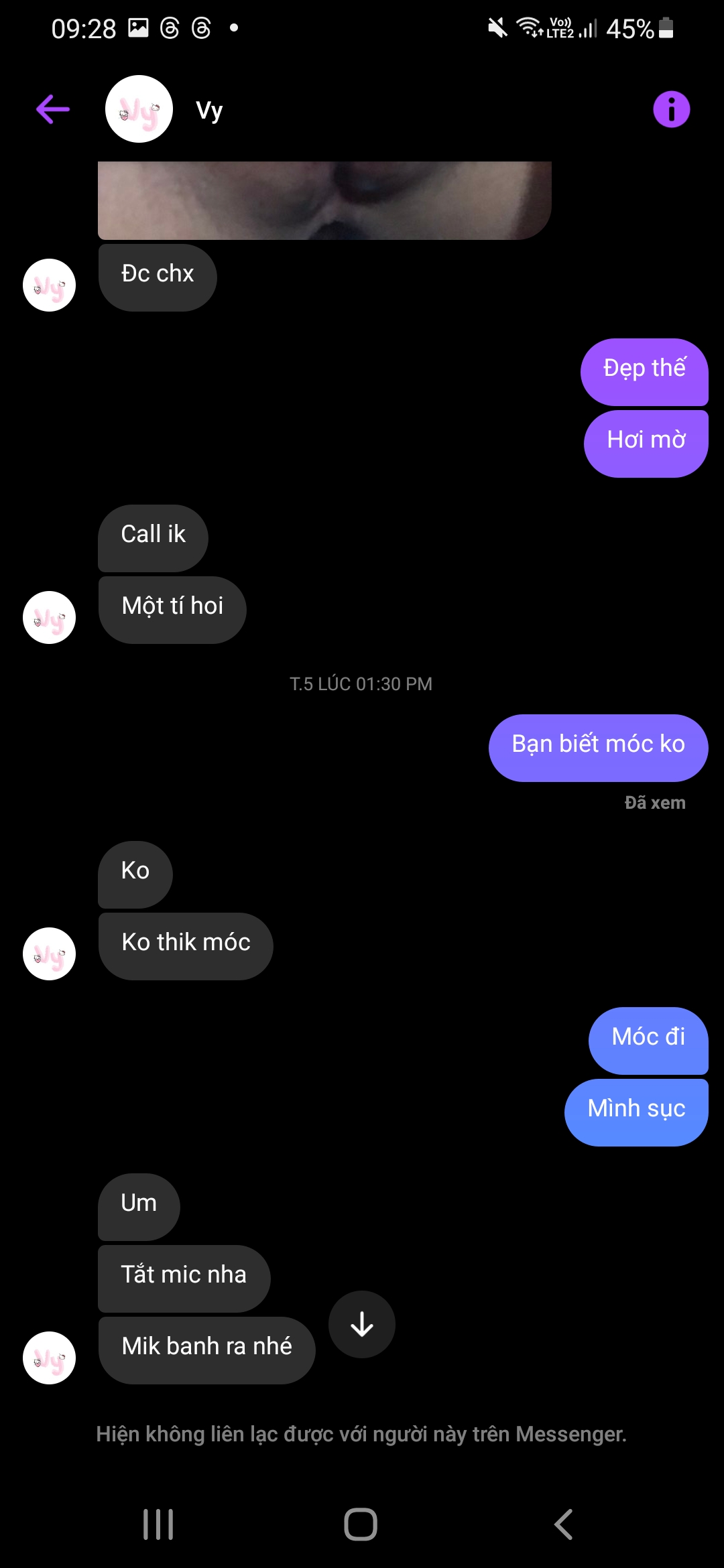Open conversation info icon
The width and height of the screenshot is (724, 1568).
point(671,109)
